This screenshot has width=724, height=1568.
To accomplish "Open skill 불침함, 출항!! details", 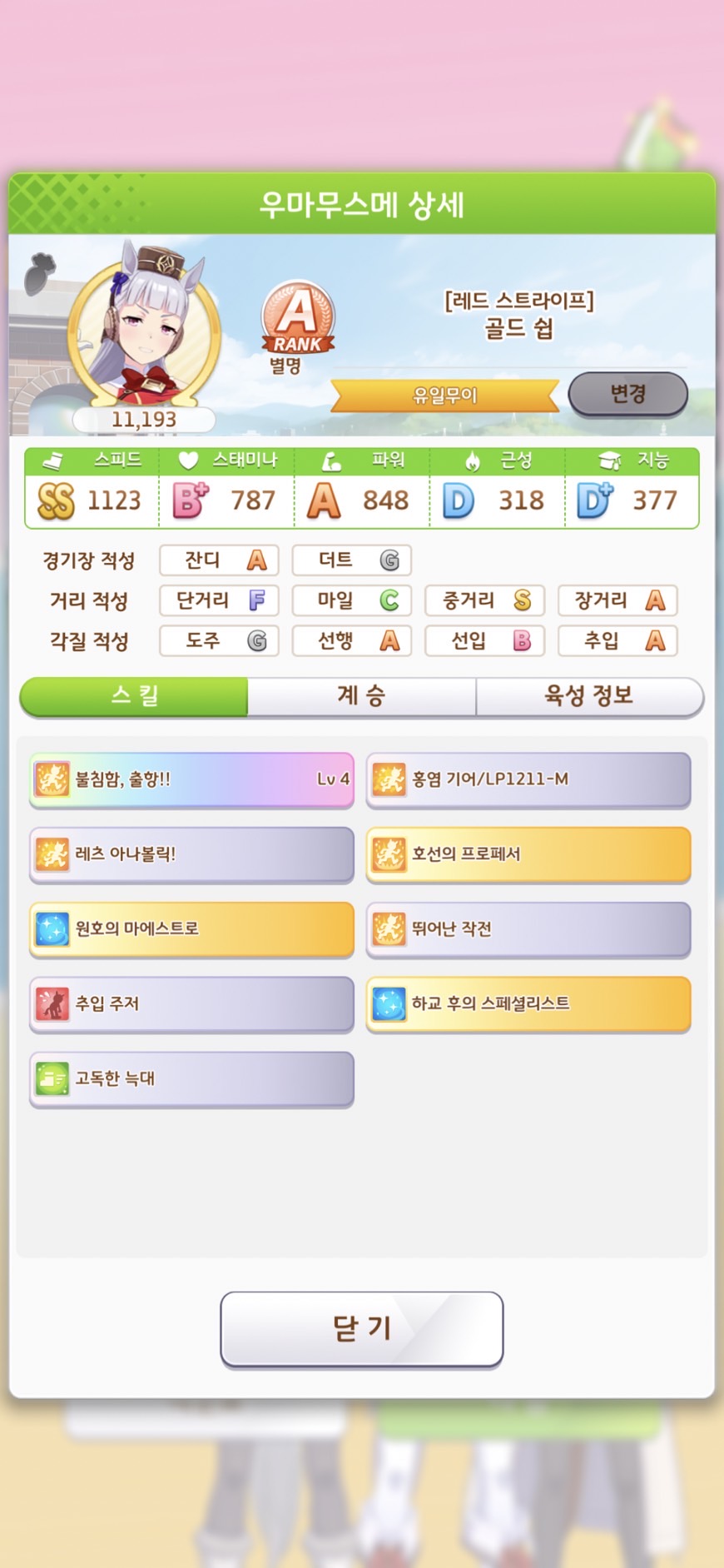I will [191, 779].
